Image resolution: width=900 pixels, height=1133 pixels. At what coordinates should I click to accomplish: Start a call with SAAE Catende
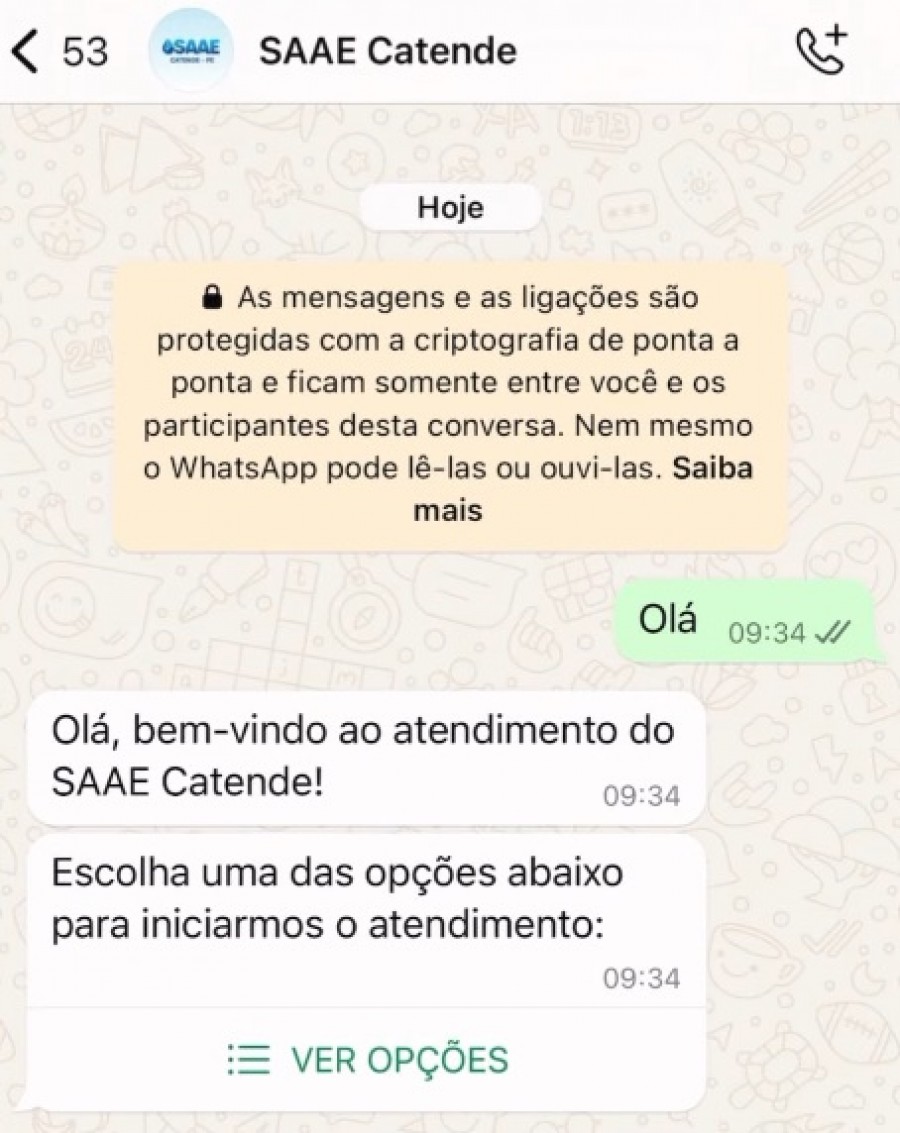(820, 50)
